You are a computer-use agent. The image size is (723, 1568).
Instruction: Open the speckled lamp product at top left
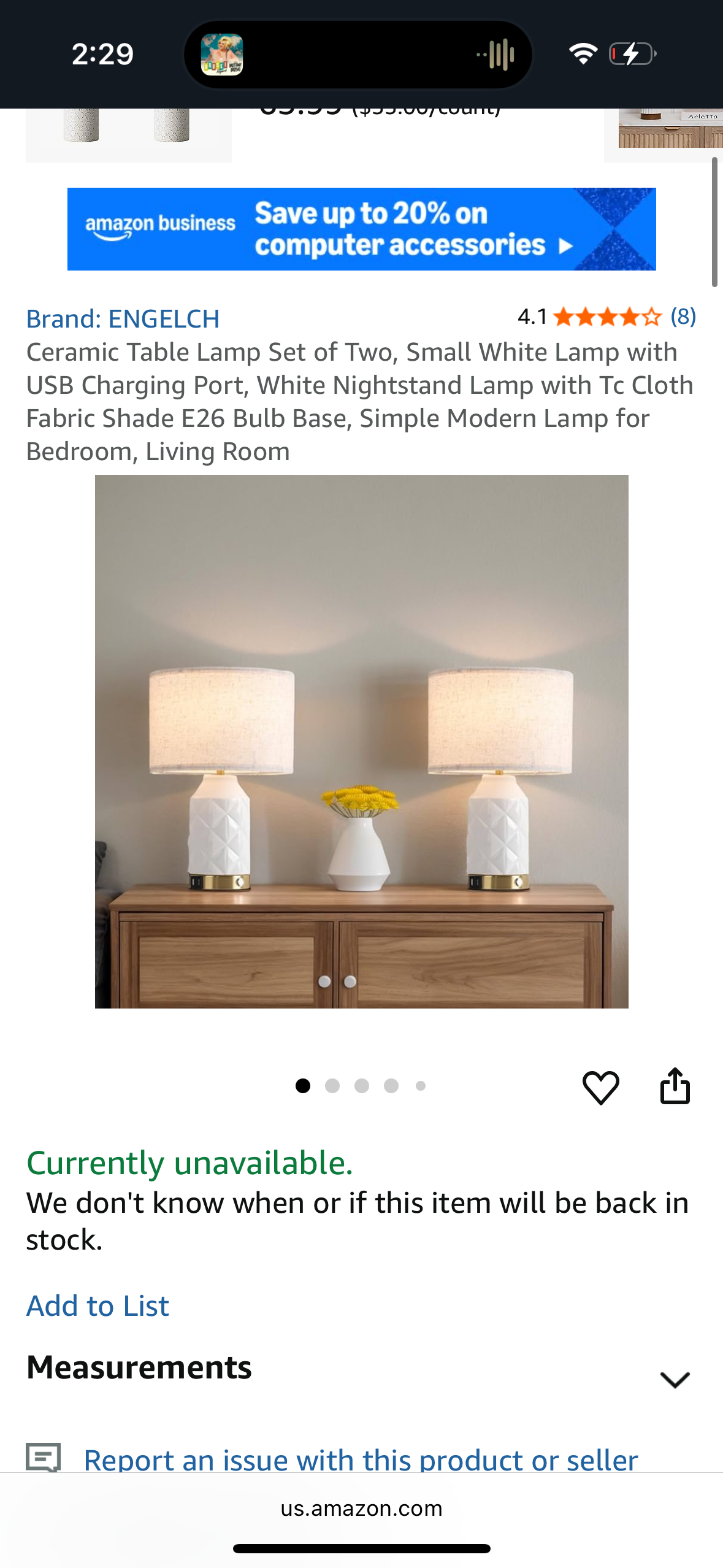(128, 131)
